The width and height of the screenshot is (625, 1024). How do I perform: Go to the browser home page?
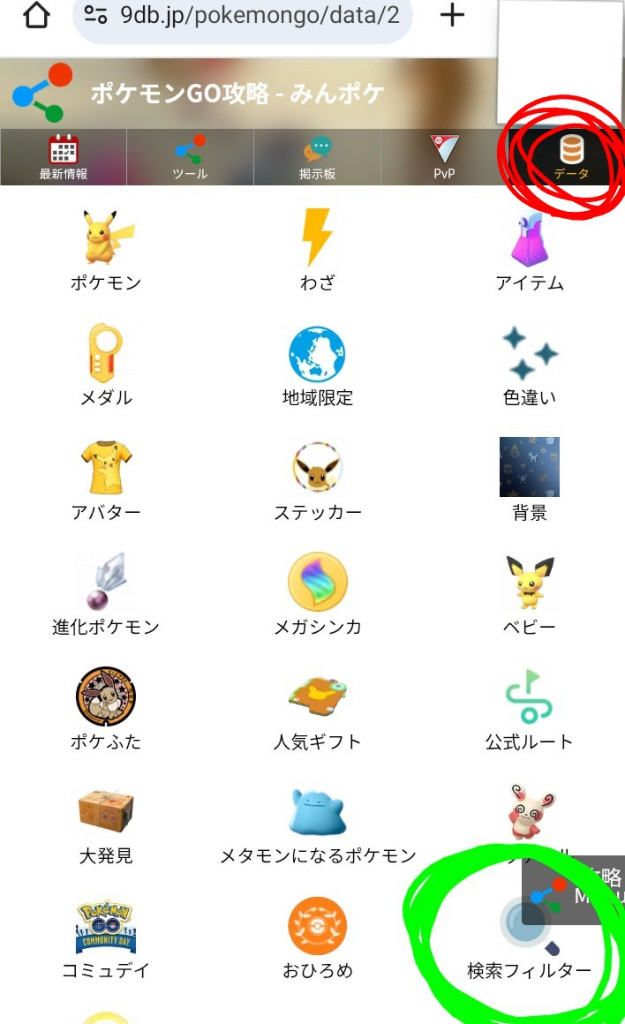point(36,16)
